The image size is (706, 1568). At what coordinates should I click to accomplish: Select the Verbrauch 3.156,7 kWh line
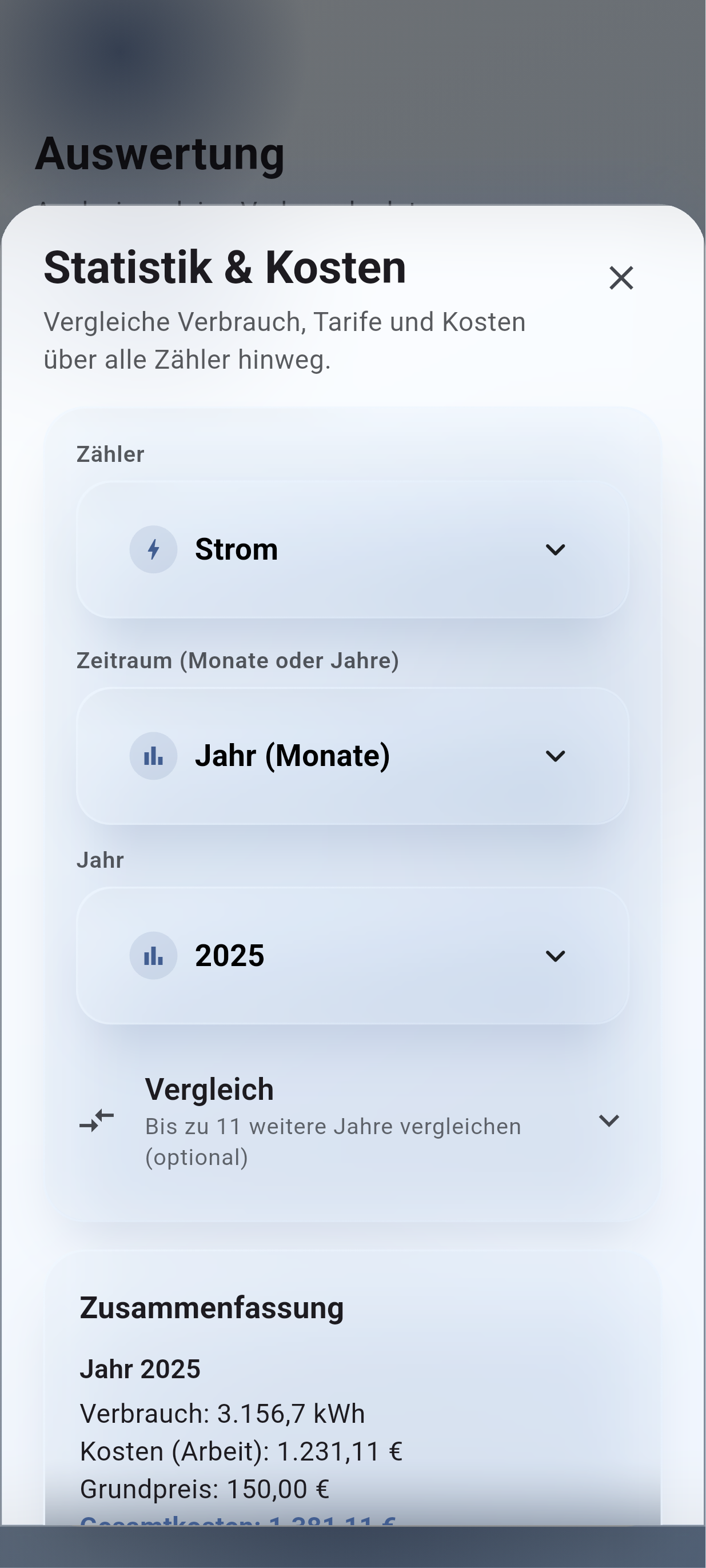[223, 1414]
